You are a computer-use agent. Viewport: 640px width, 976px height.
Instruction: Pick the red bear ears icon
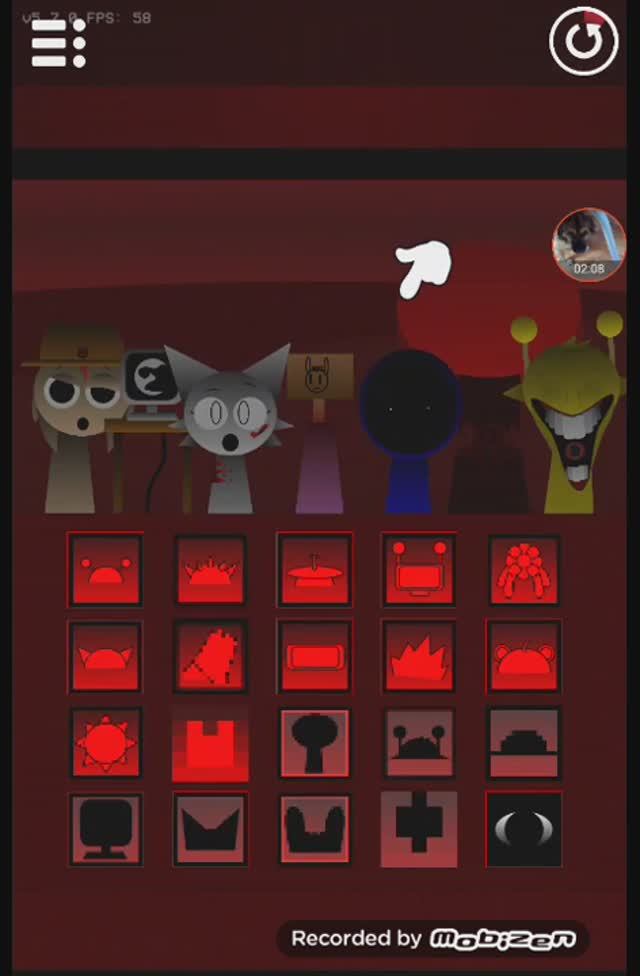tap(524, 657)
